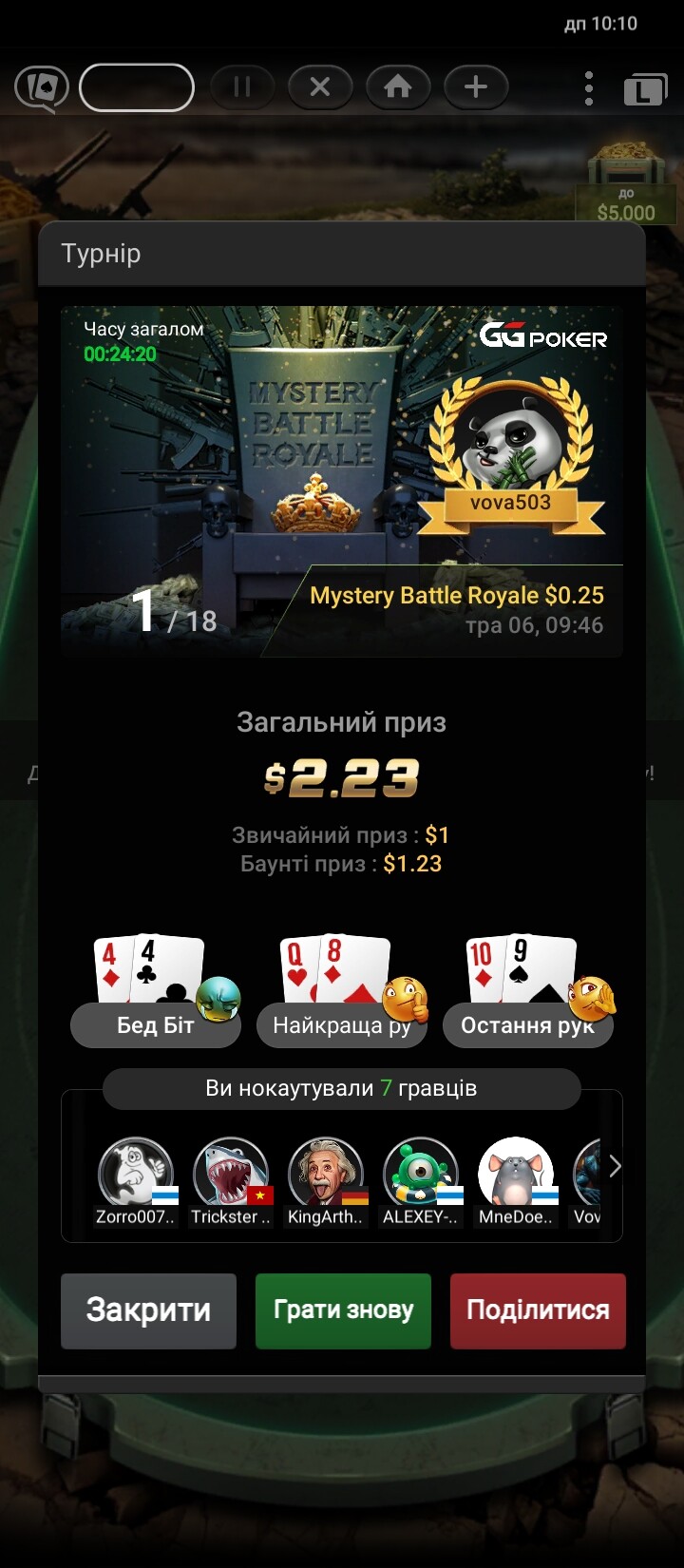This screenshot has width=684, height=1568.
Task: Add a new table with the plus icon
Action: tap(476, 88)
